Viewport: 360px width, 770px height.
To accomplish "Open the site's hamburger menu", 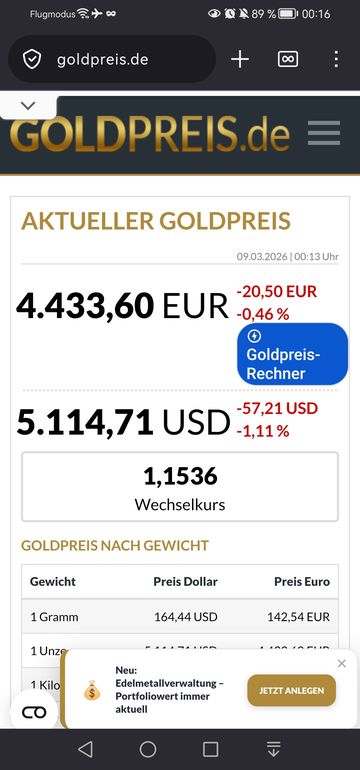I will click(x=324, y=133).
